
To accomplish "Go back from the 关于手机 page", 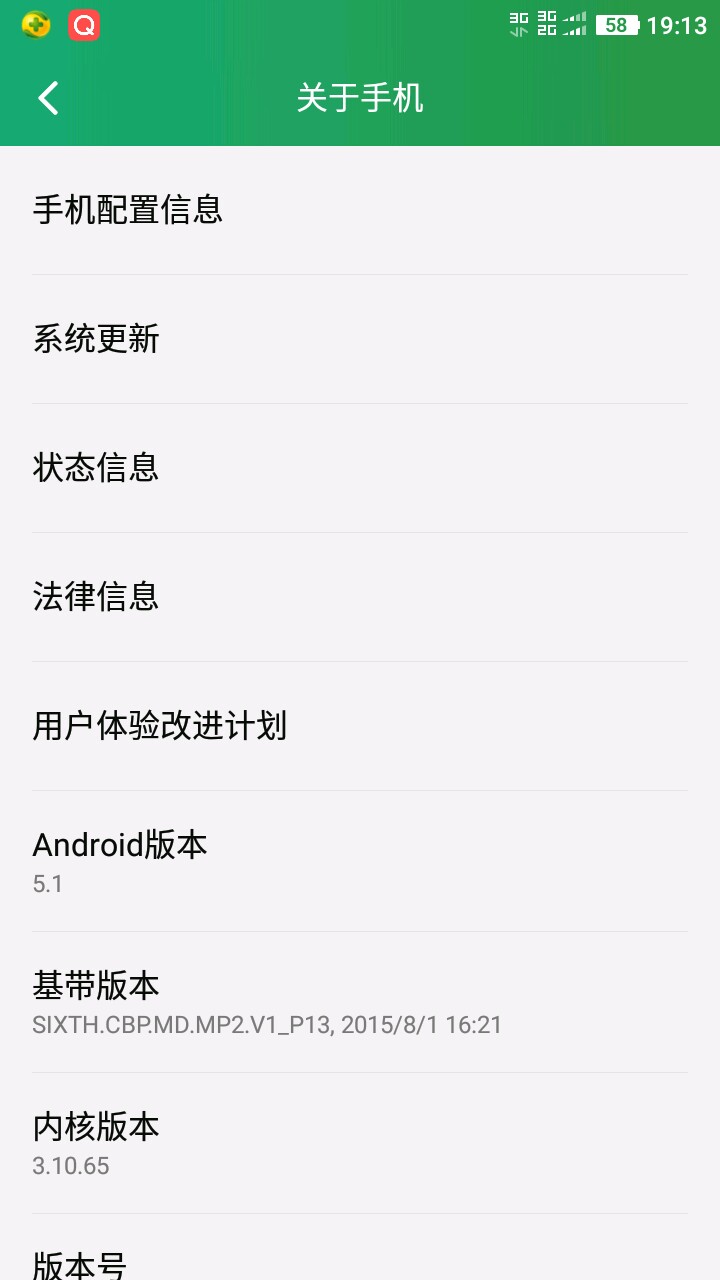I will 48,98.
